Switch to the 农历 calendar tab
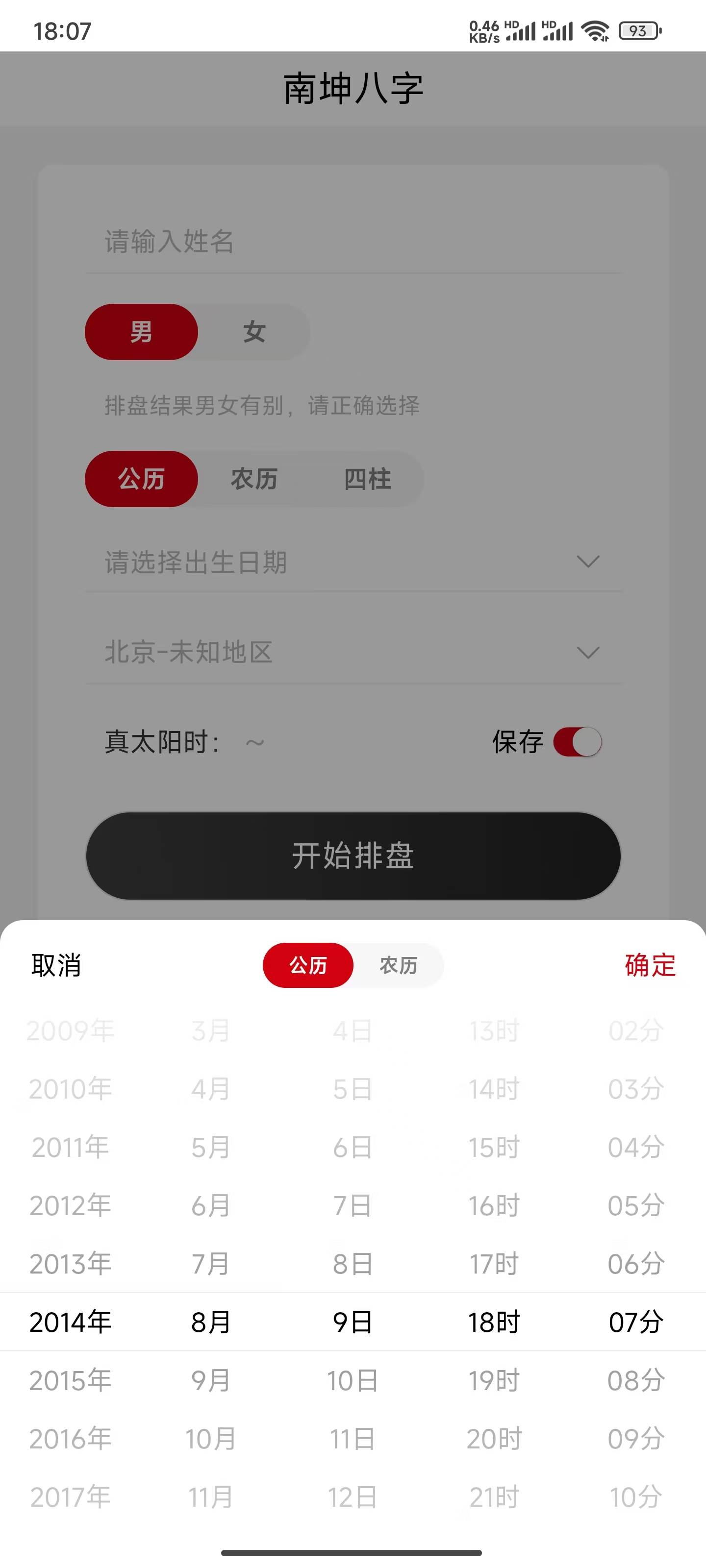706x1568 pixels. click(x=254, y=479)
